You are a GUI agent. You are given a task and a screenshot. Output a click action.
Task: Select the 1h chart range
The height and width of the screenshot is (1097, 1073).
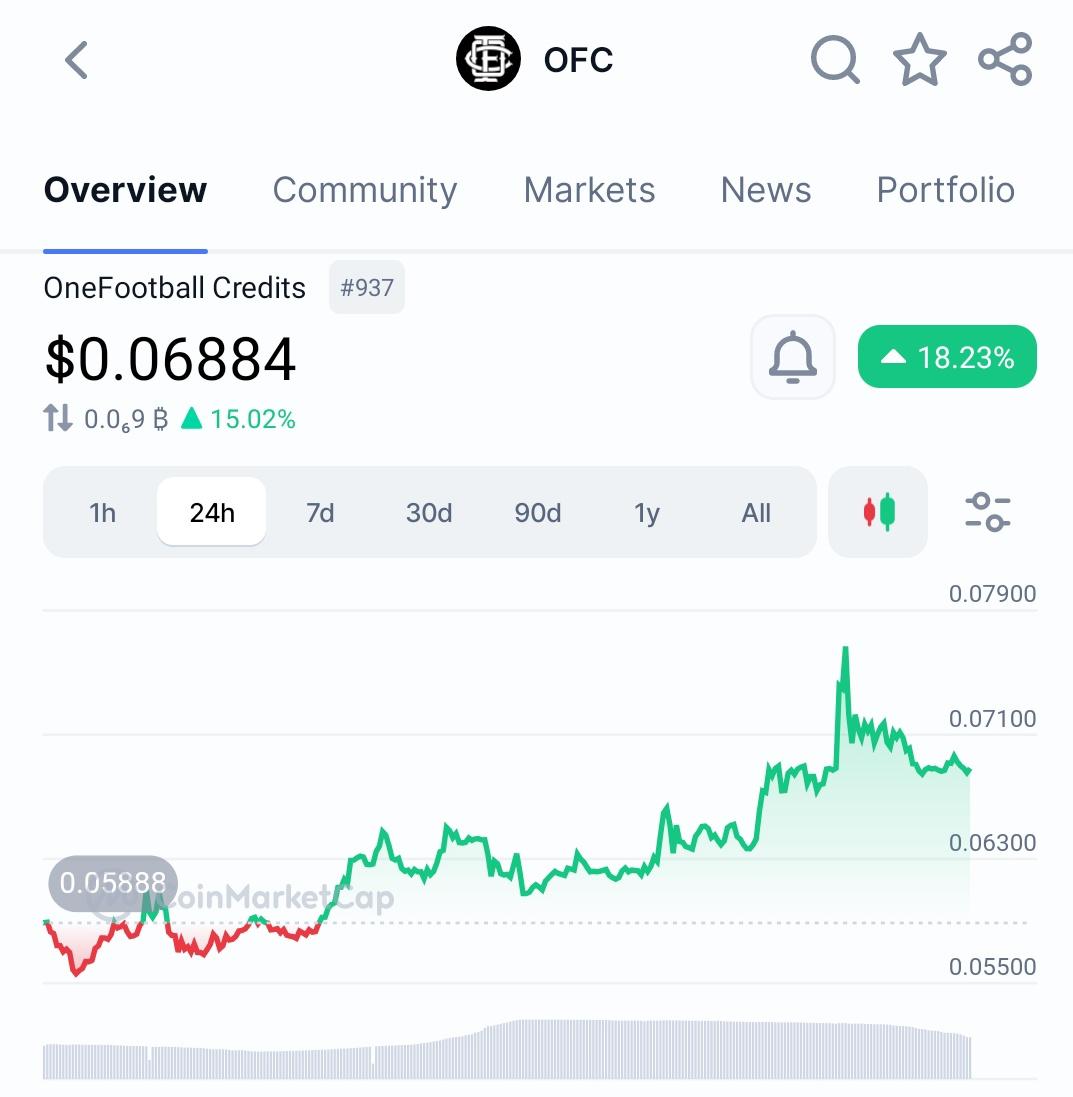click(x=102, y=513)
